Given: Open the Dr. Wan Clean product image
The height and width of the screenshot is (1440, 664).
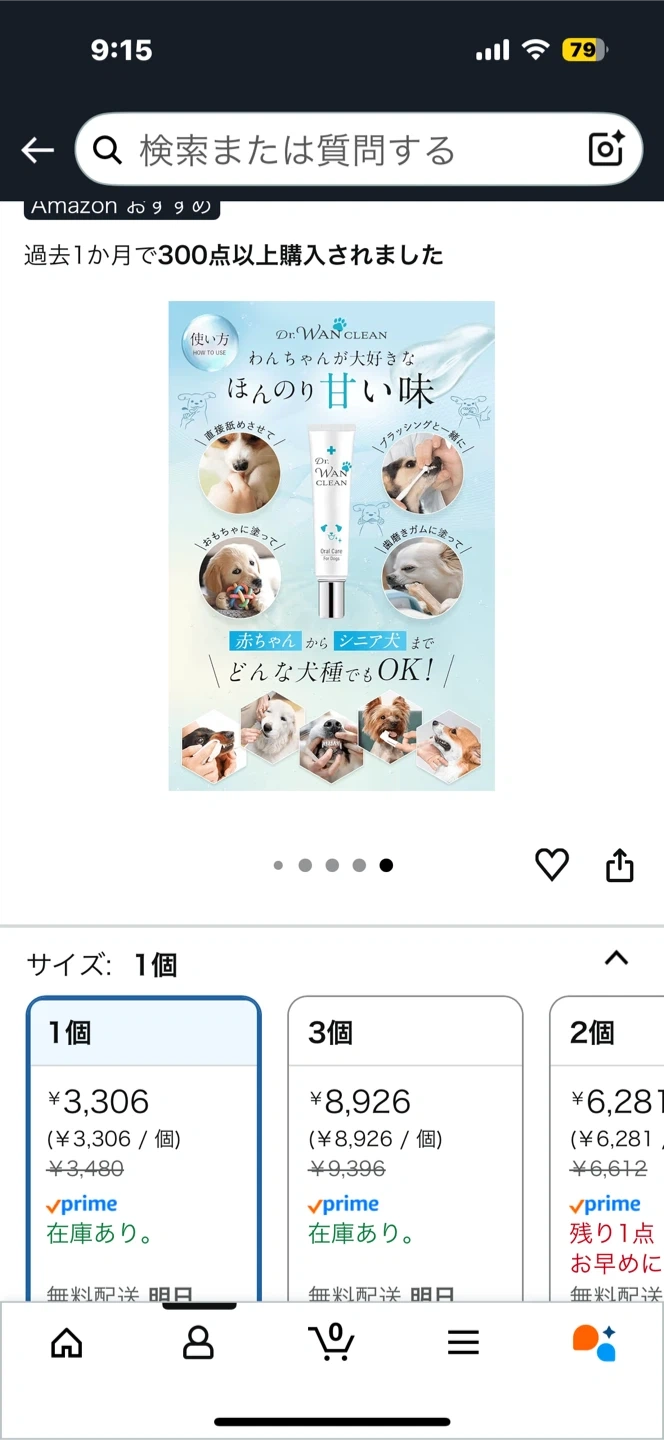Looking at the screenshot, I should [x=331, y=546].
